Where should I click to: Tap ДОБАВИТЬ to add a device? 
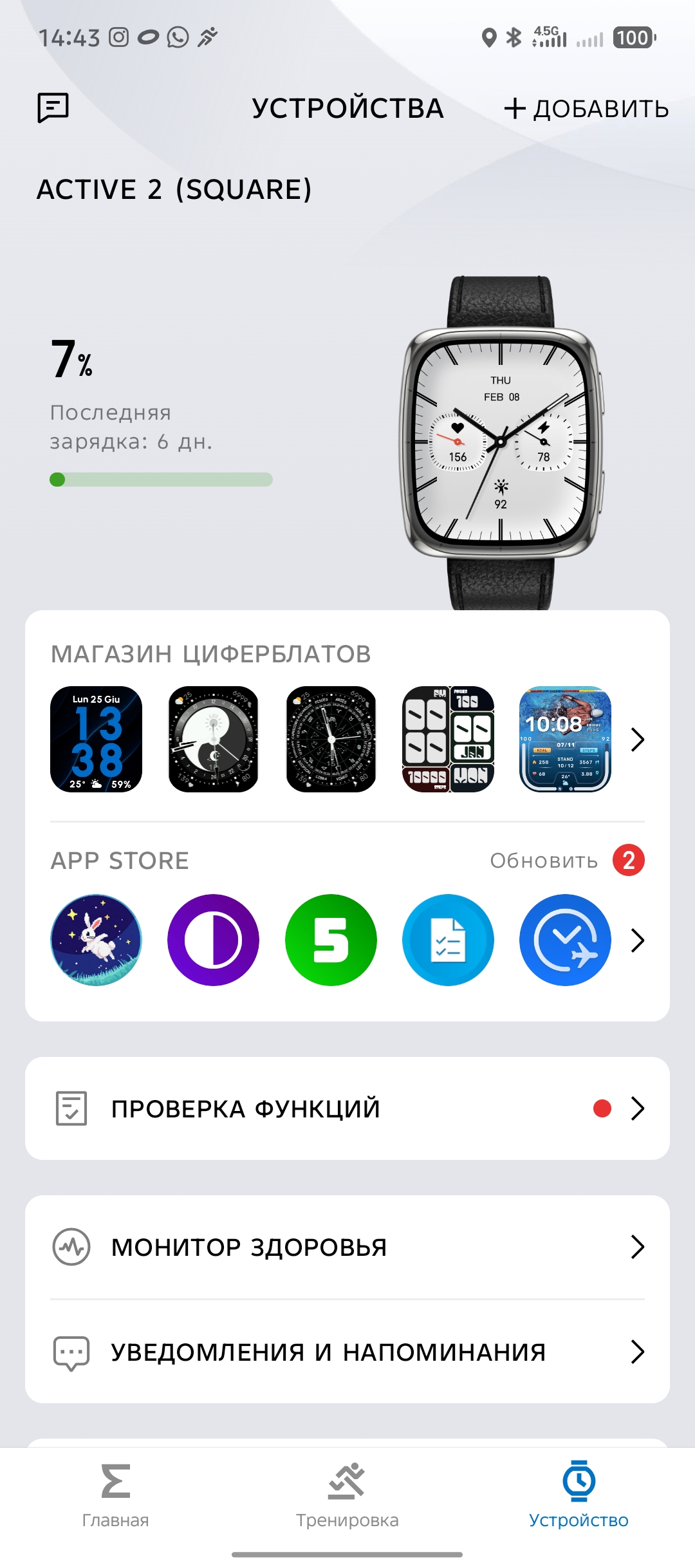[x=586, y=109]
